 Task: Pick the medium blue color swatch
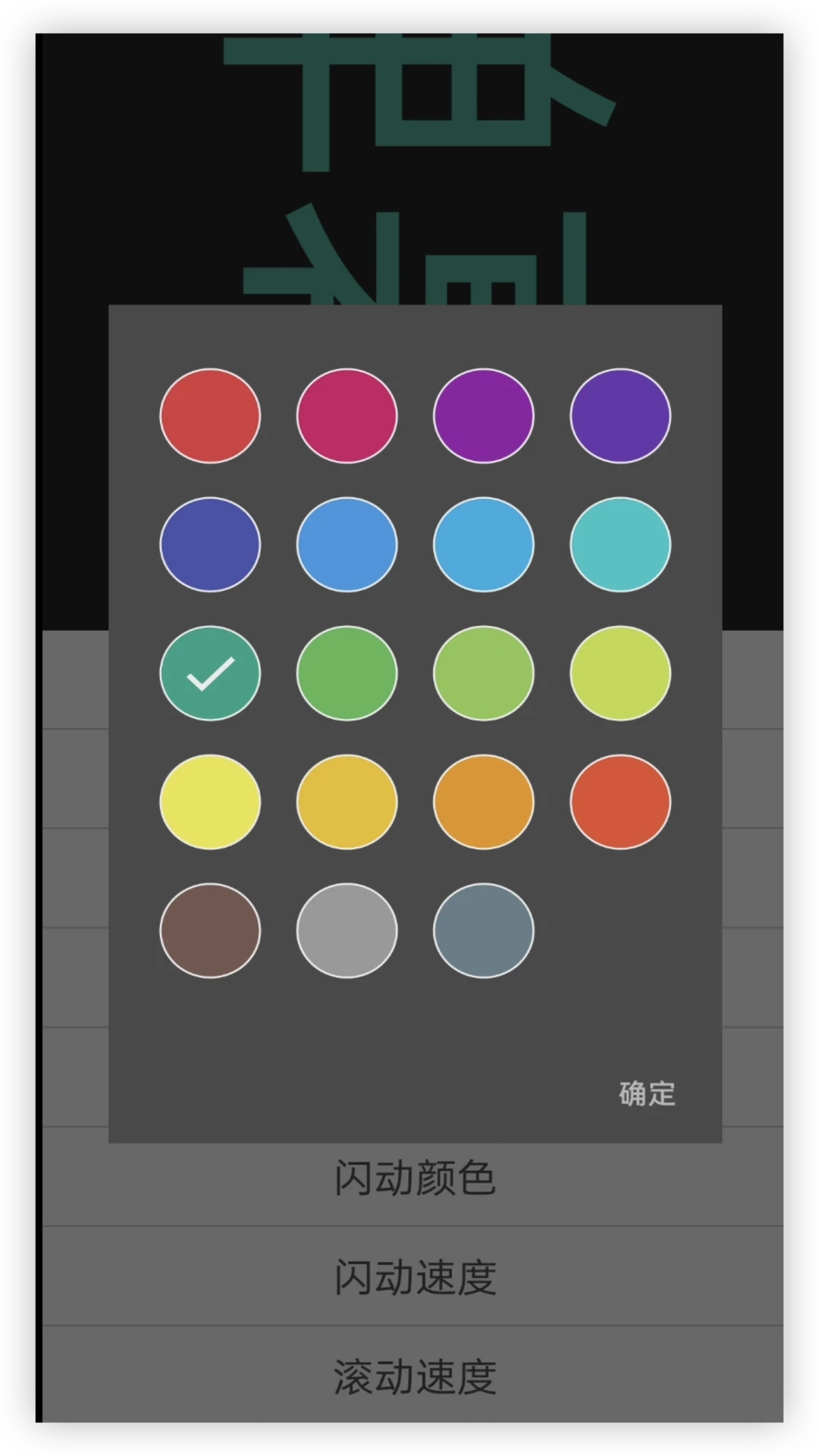(347, 544)
